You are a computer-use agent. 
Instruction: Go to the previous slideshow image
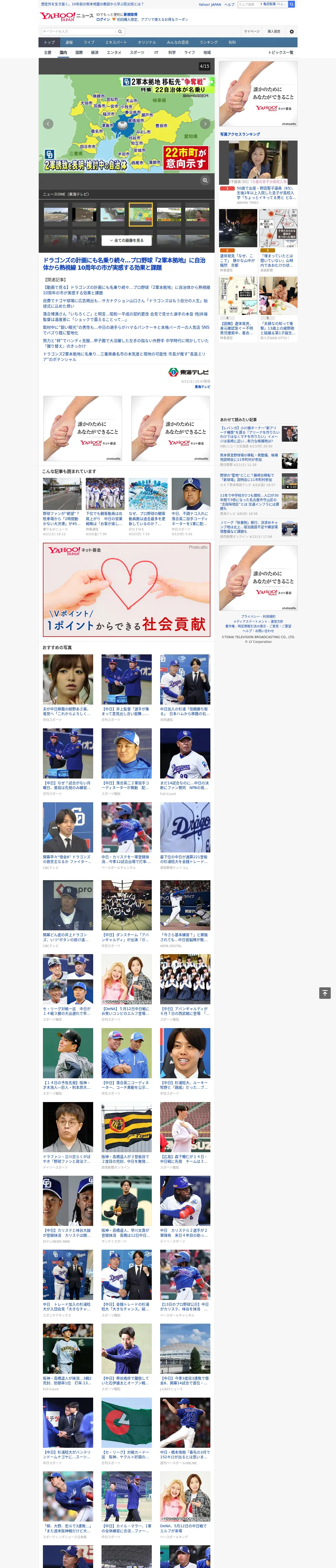click(x=48, y=124)
